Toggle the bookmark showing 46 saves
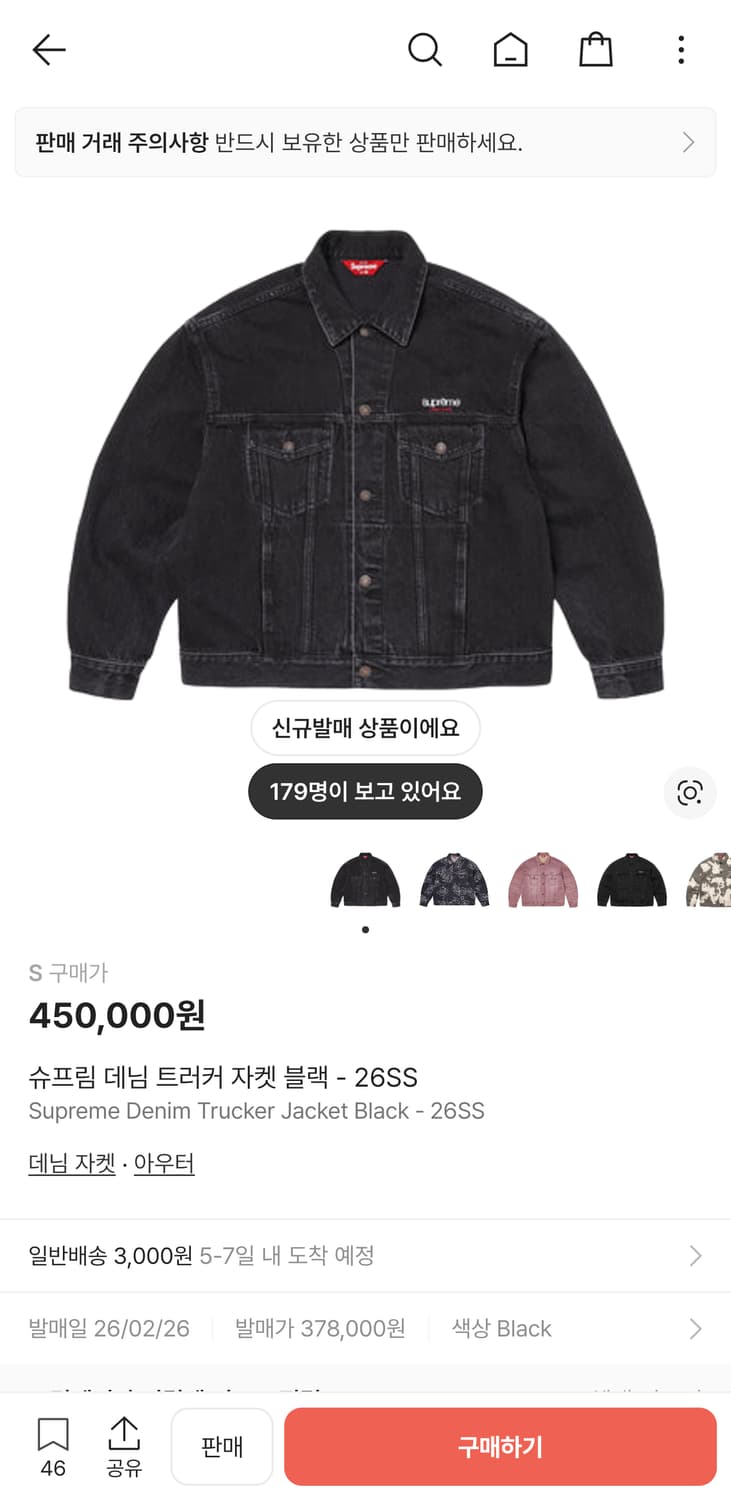 pyautogui.click(x=53, y=1445)
